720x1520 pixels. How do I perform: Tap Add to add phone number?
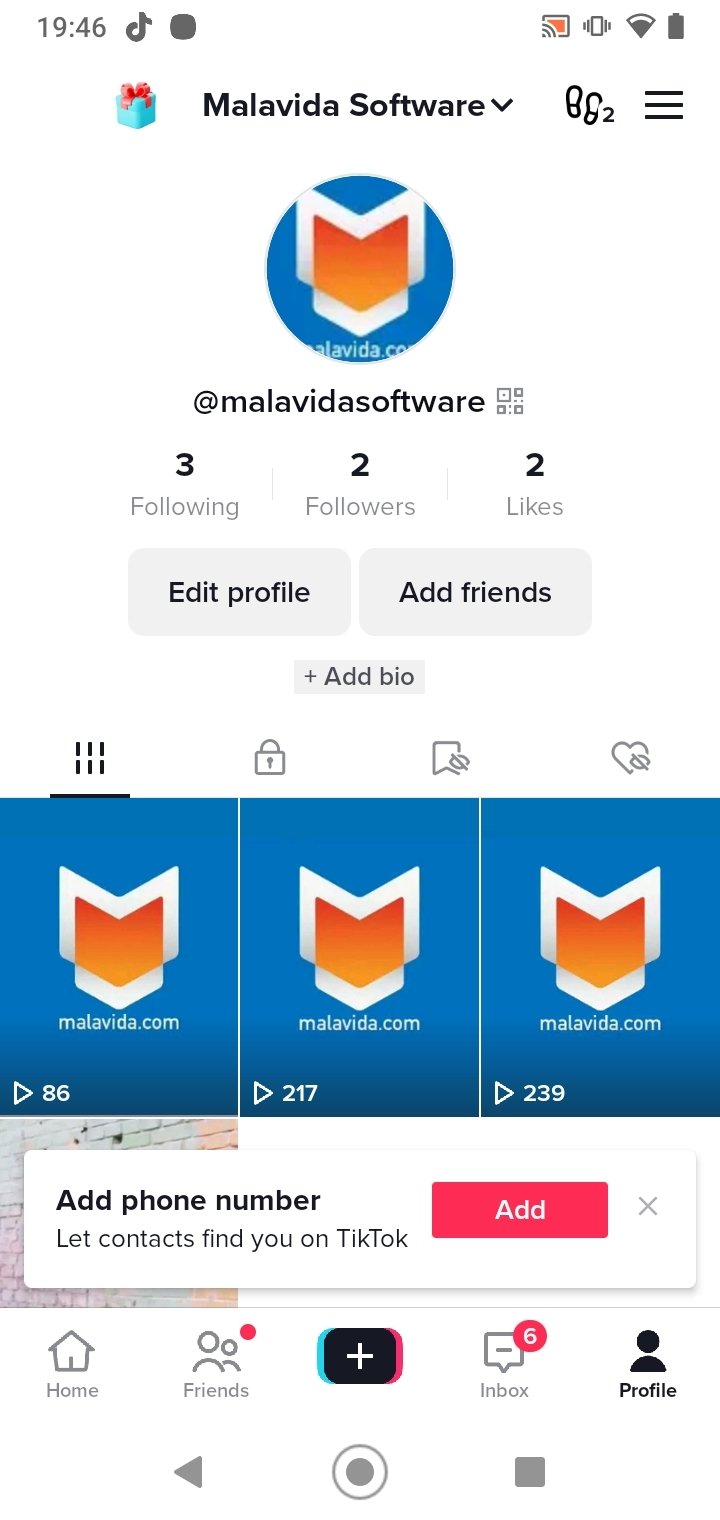(x=519, y=1210)
